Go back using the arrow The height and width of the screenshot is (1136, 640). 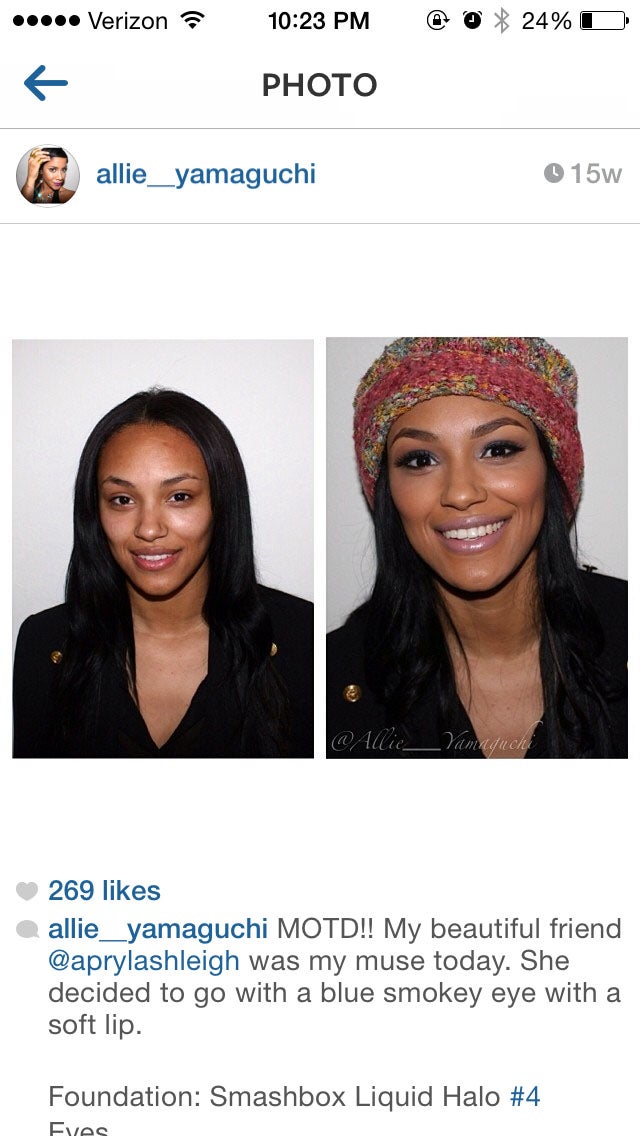click(45, 84)
